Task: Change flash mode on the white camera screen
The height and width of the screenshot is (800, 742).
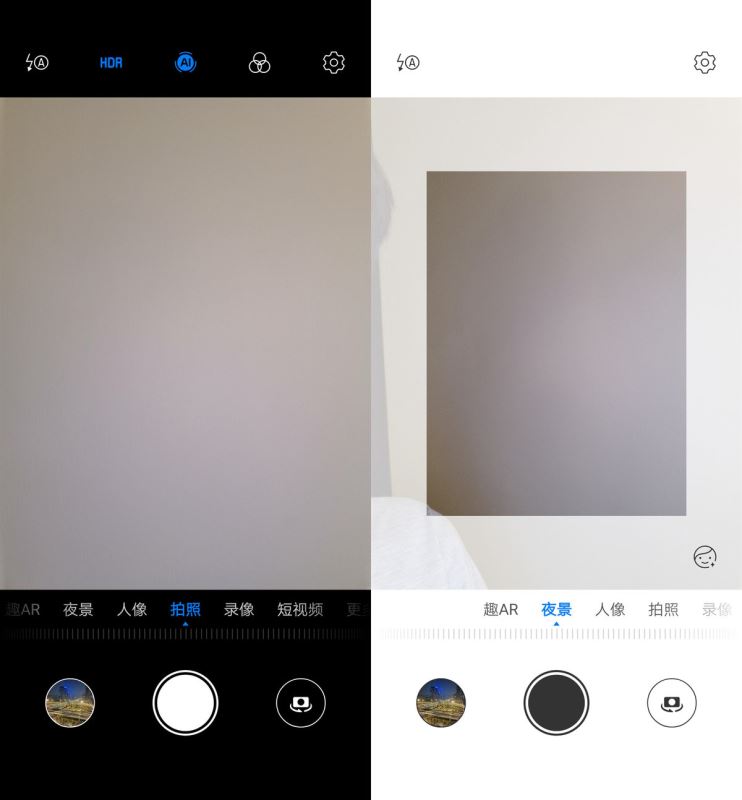Action: point(408,63)
